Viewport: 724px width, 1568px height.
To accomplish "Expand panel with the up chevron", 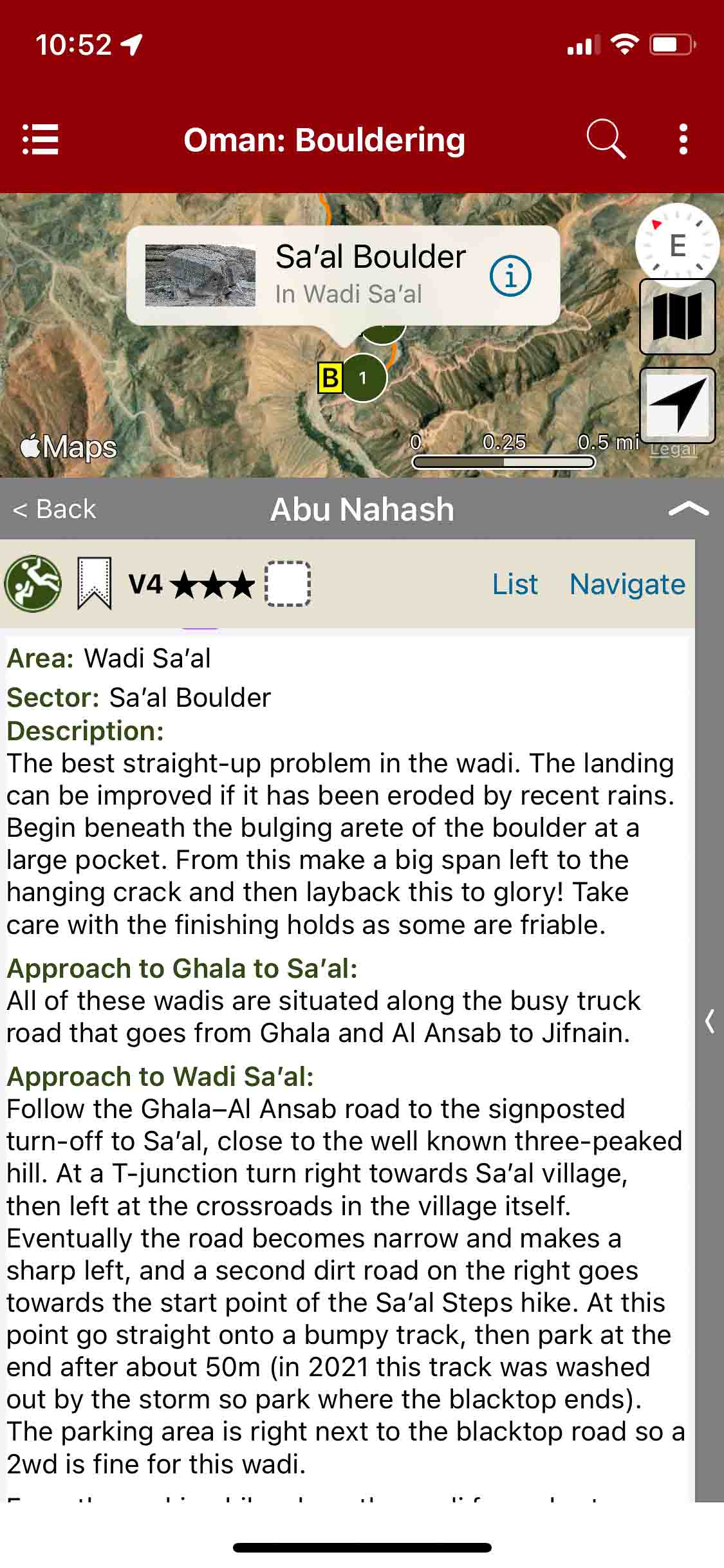I will coord(688,509).
